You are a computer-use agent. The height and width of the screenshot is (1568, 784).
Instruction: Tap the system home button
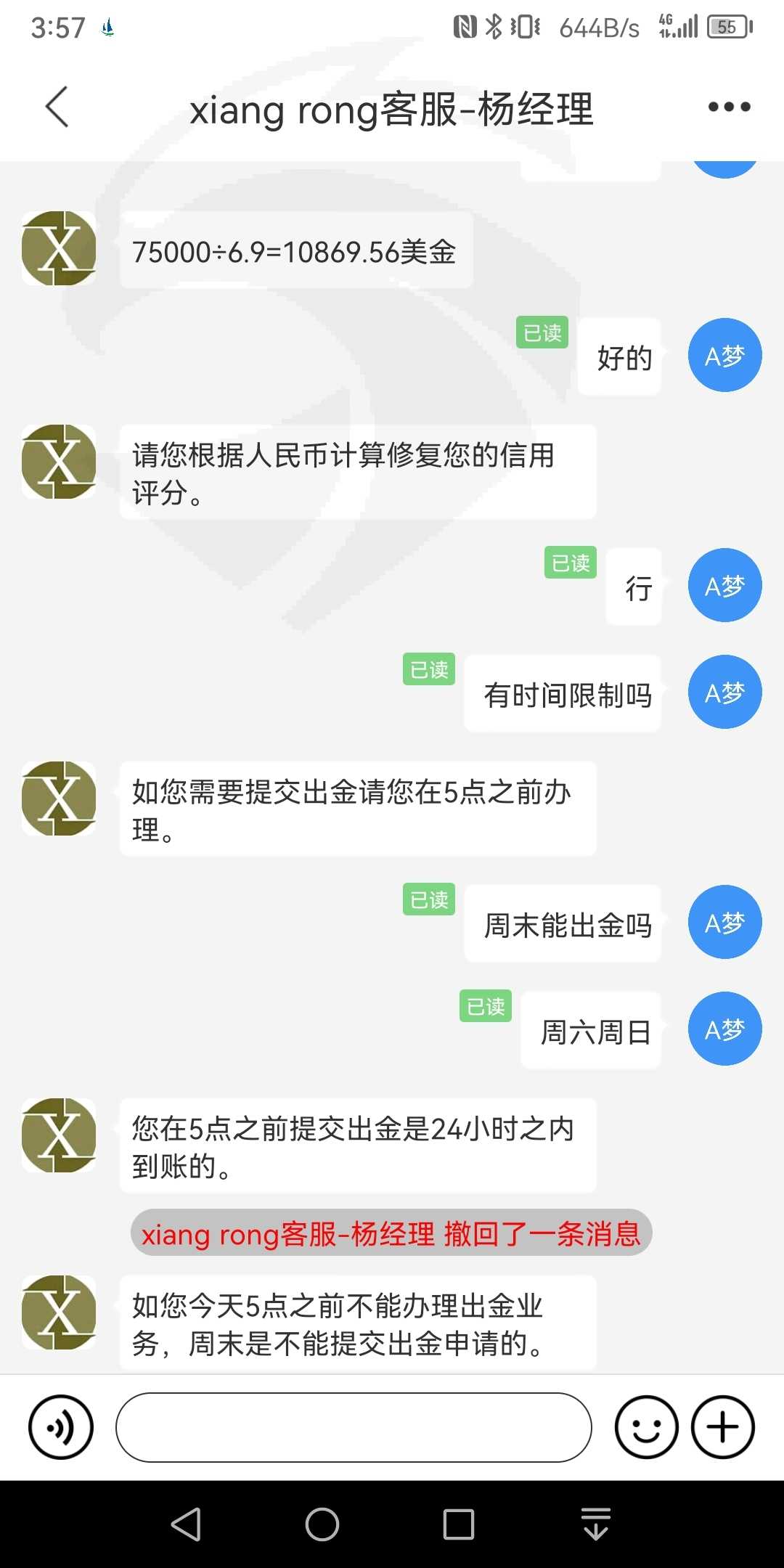click(x=322, y=1524)
